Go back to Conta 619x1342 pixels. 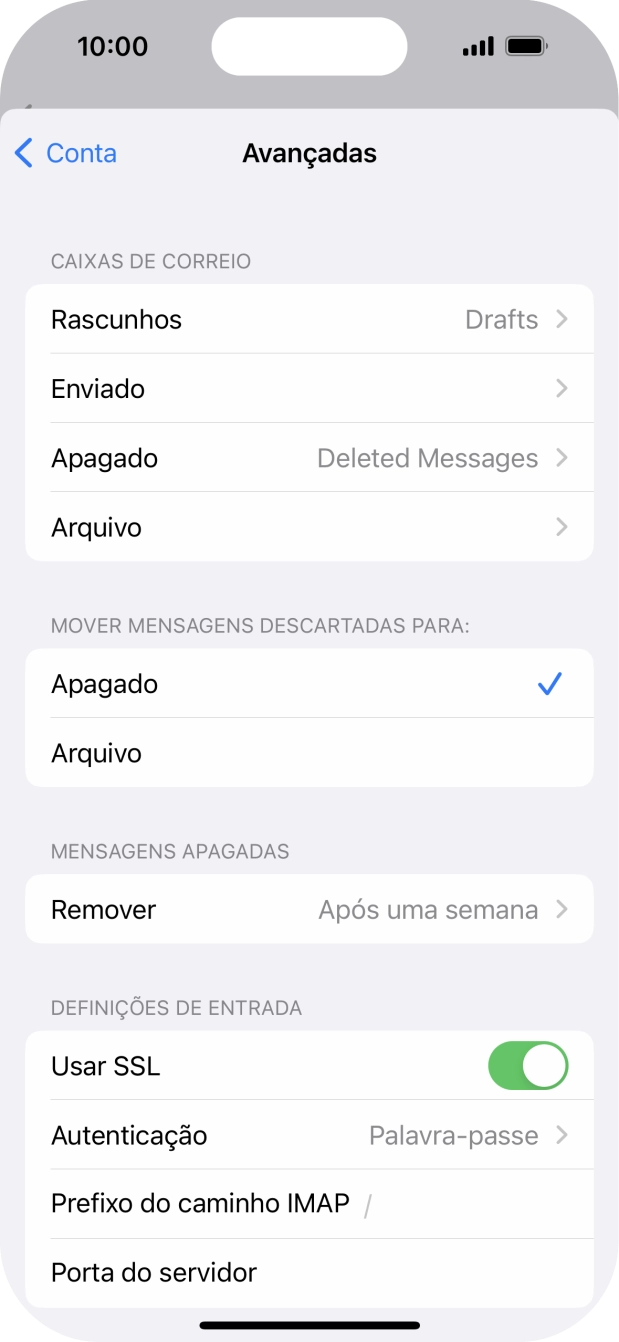(x=66, y=153)
